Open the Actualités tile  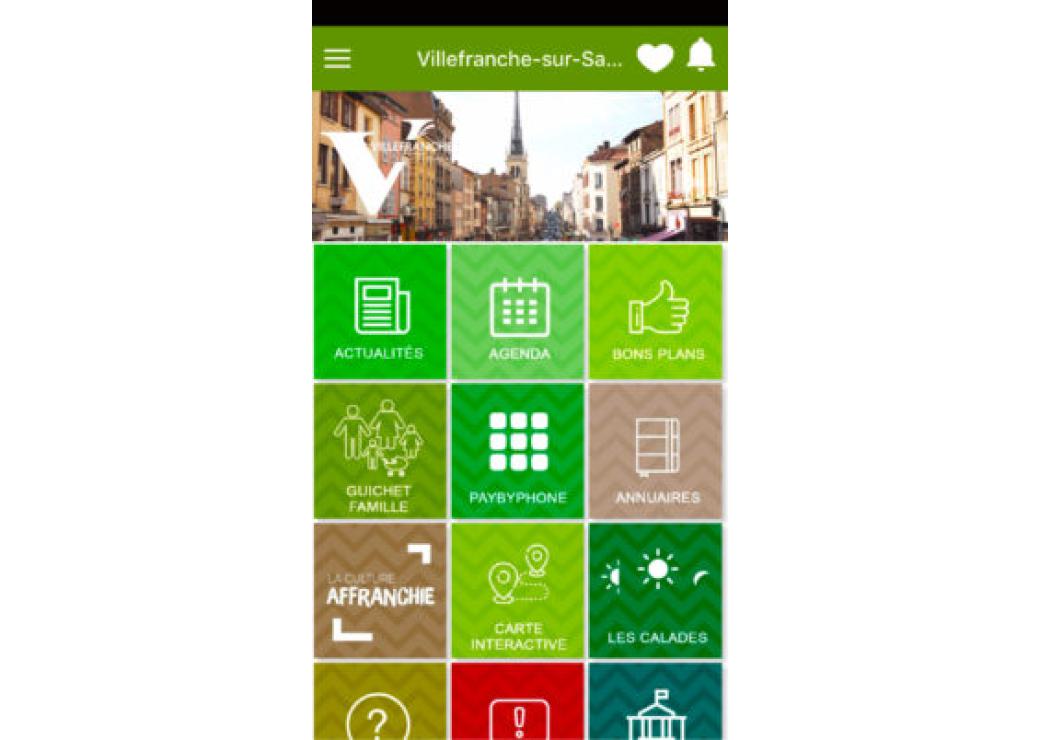tap(380, 312)
